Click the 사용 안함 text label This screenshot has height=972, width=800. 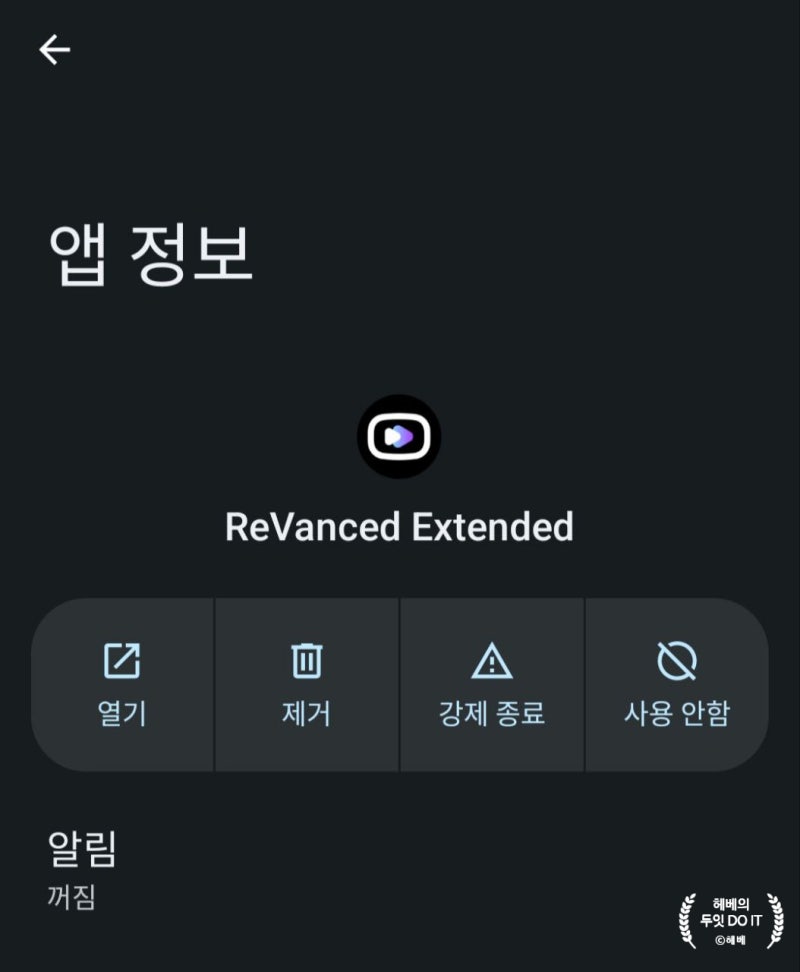point(676,714)
